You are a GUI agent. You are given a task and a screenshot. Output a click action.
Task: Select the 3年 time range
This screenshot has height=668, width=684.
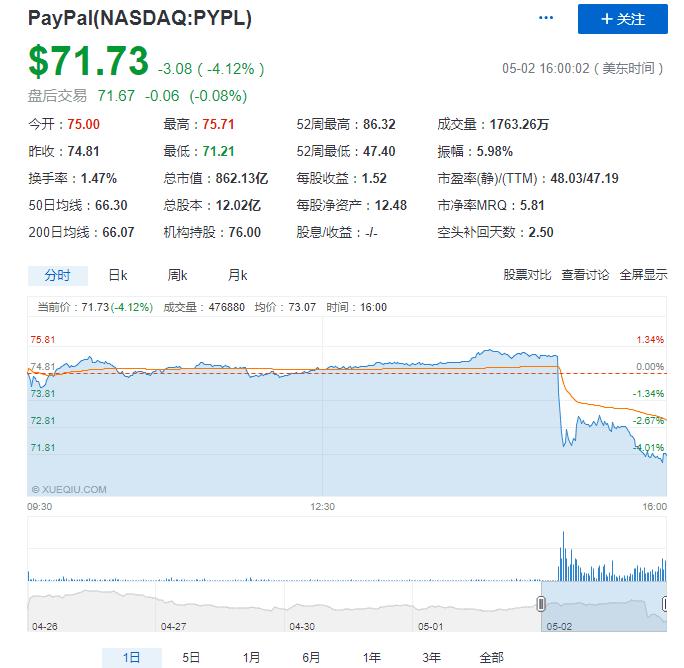[431, 657]
